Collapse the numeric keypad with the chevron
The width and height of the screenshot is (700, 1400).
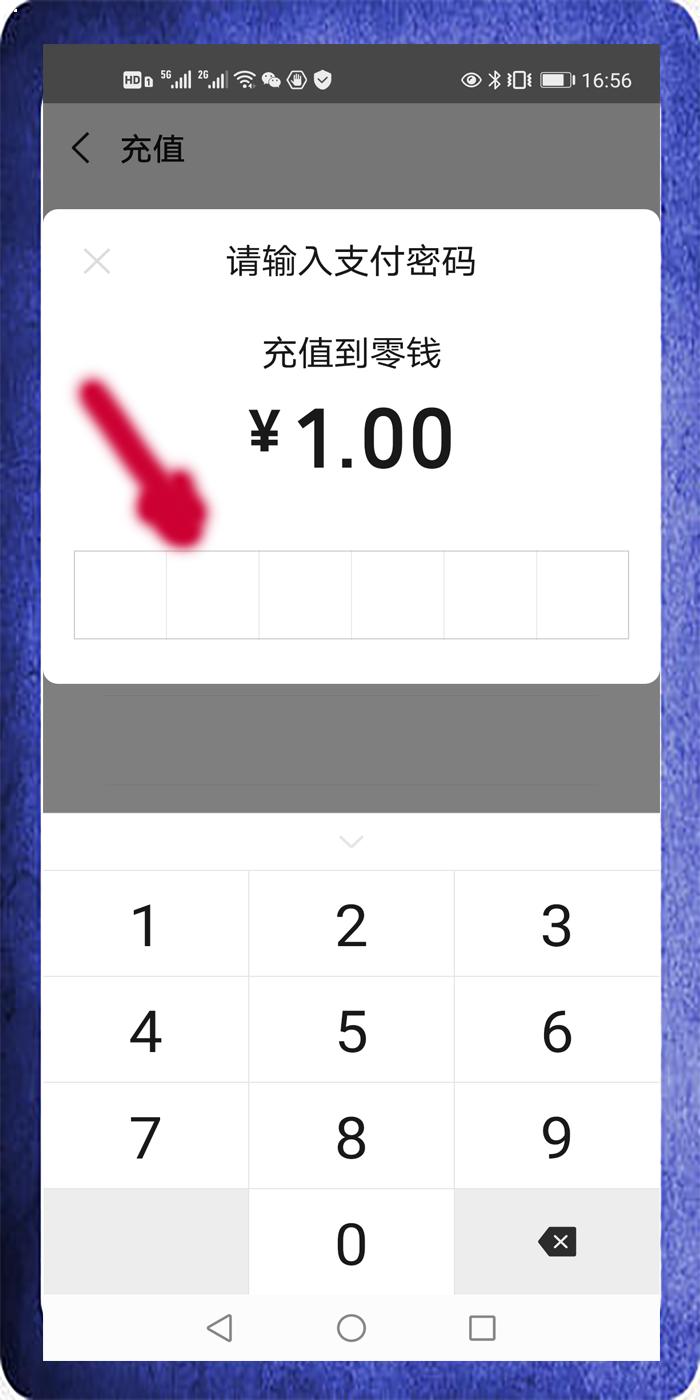(351, 842)
